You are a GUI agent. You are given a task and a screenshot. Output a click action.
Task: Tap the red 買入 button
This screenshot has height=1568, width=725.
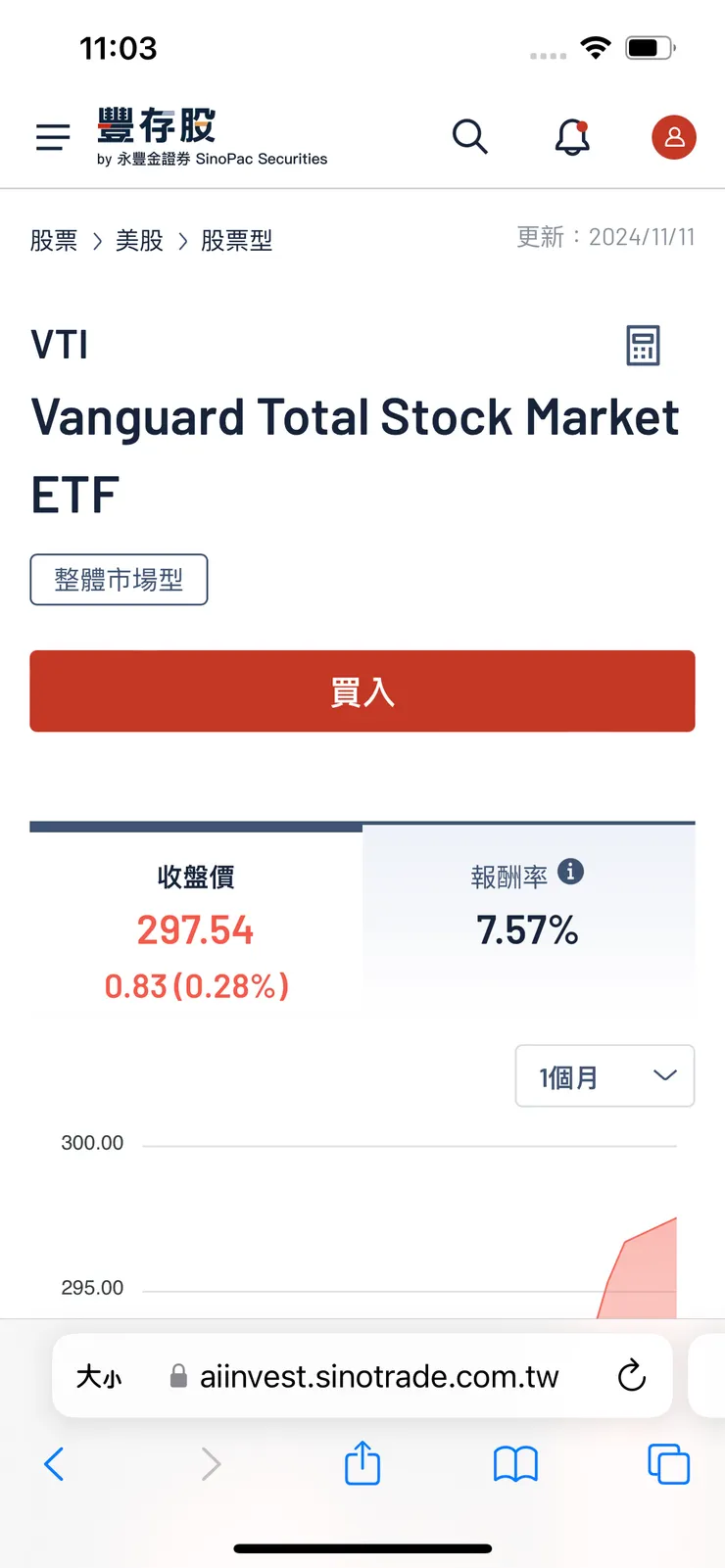(362, 691)
